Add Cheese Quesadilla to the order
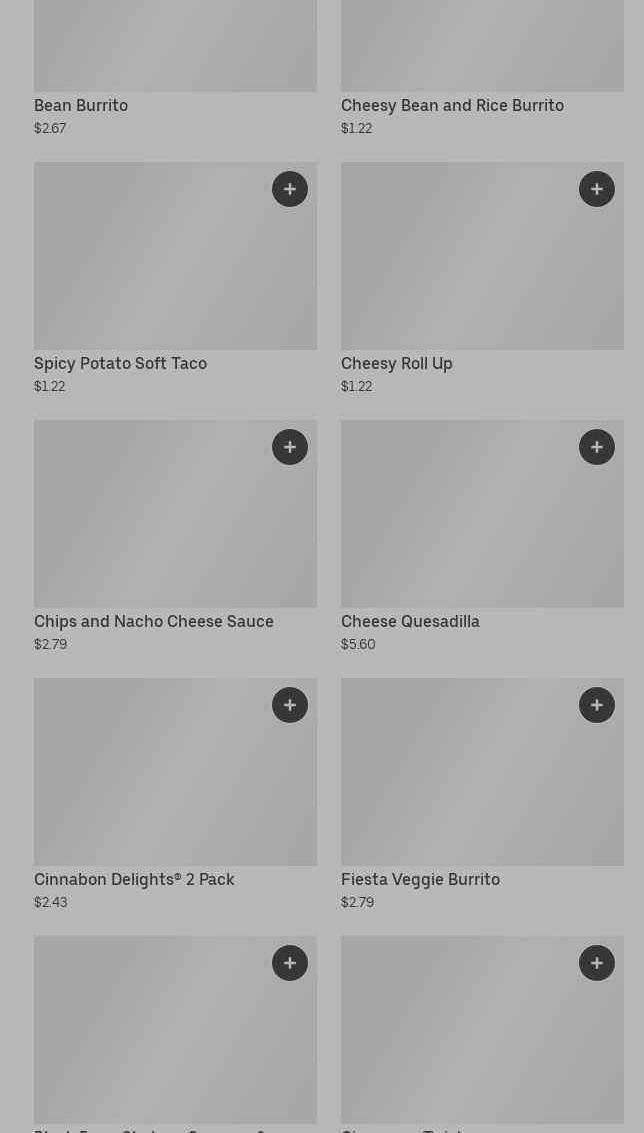This screenshot has width=644, height=1133. (x=597, y=447)
